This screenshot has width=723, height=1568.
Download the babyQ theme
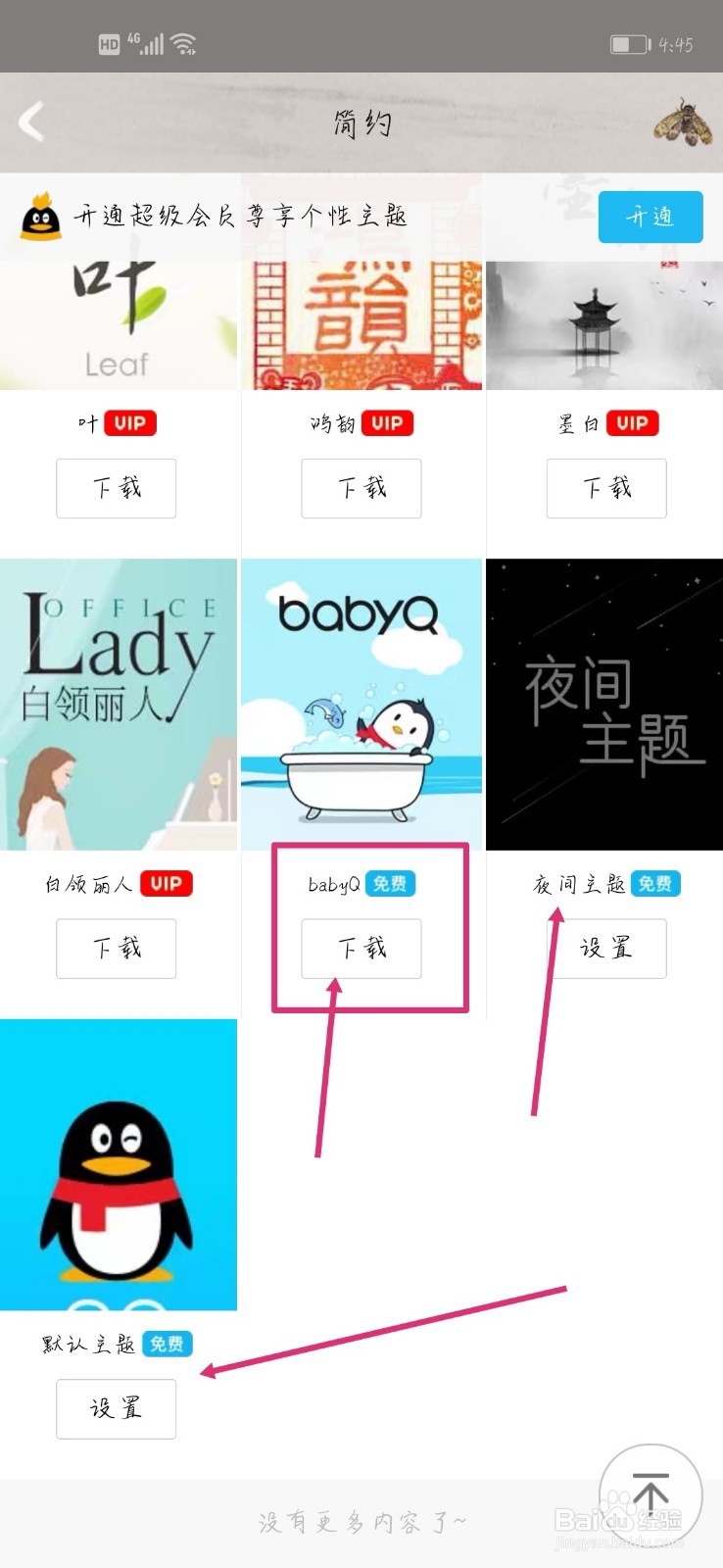coord(361,948)
